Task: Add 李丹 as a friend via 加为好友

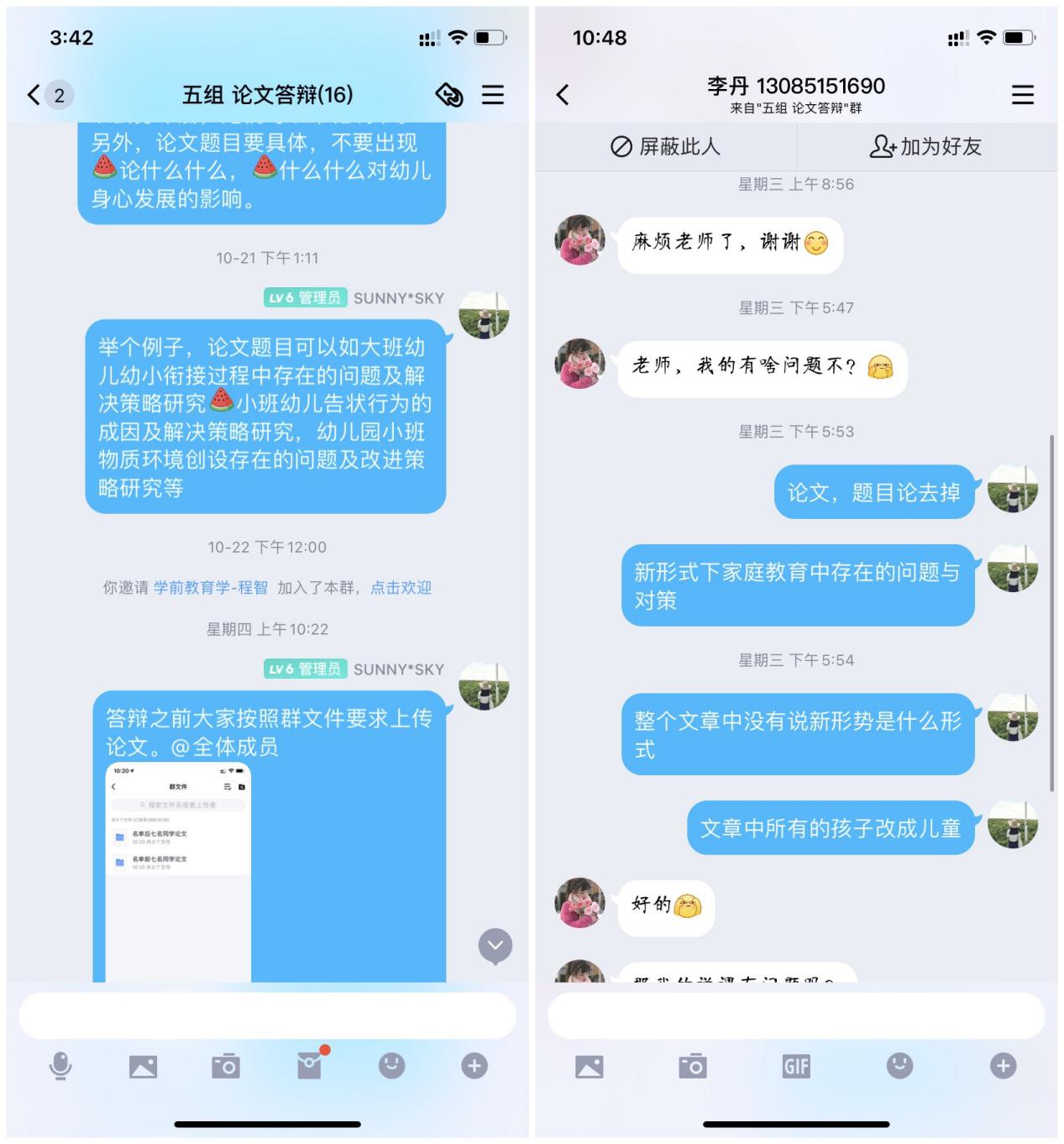Action: 925,147
